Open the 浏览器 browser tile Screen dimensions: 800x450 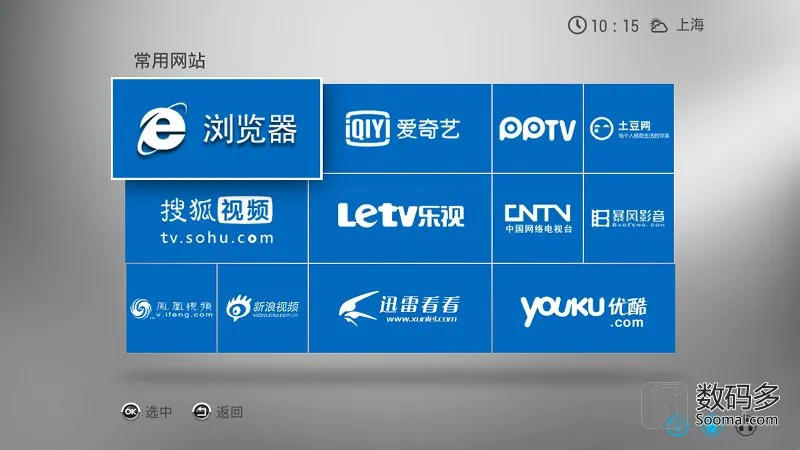pos(216,128)
